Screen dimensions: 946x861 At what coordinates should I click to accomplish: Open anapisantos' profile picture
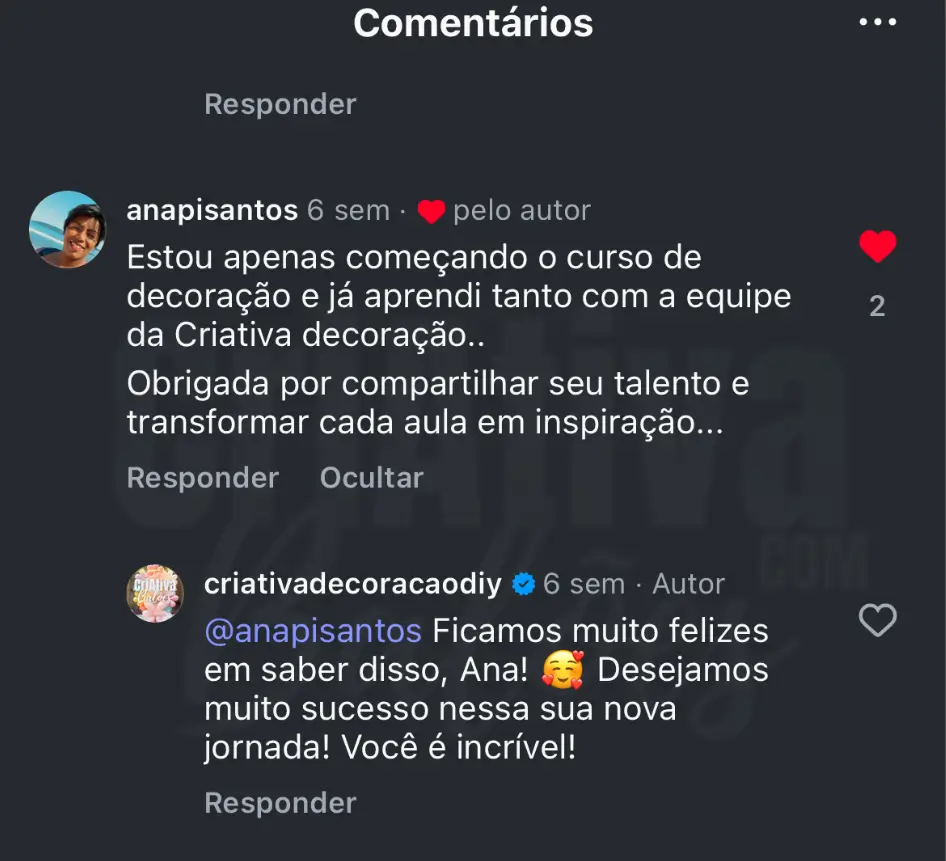(67, 229)
